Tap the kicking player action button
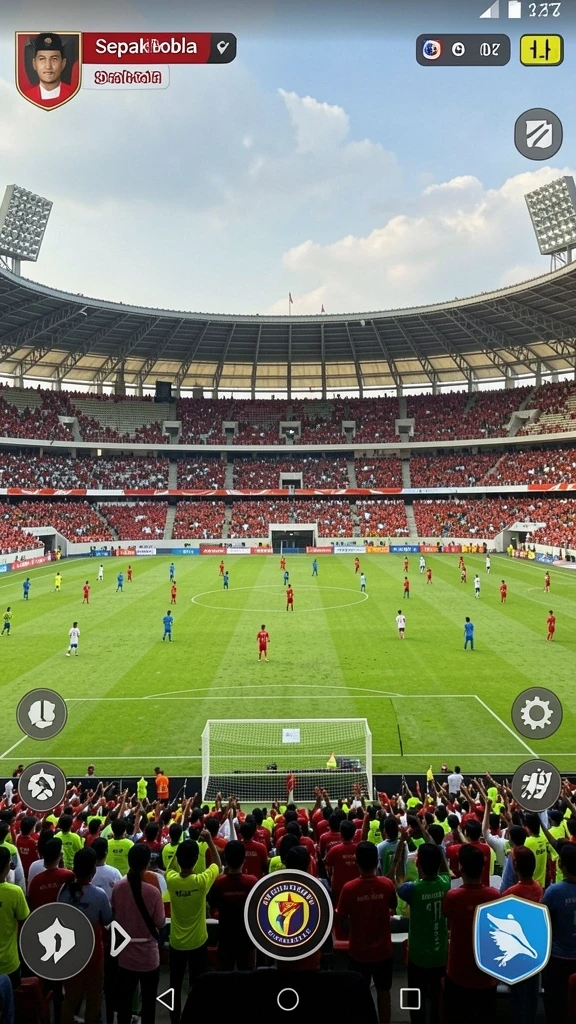Image resolution: width=576 pixels, height=1024 pixels. click(x=536, y=786)
